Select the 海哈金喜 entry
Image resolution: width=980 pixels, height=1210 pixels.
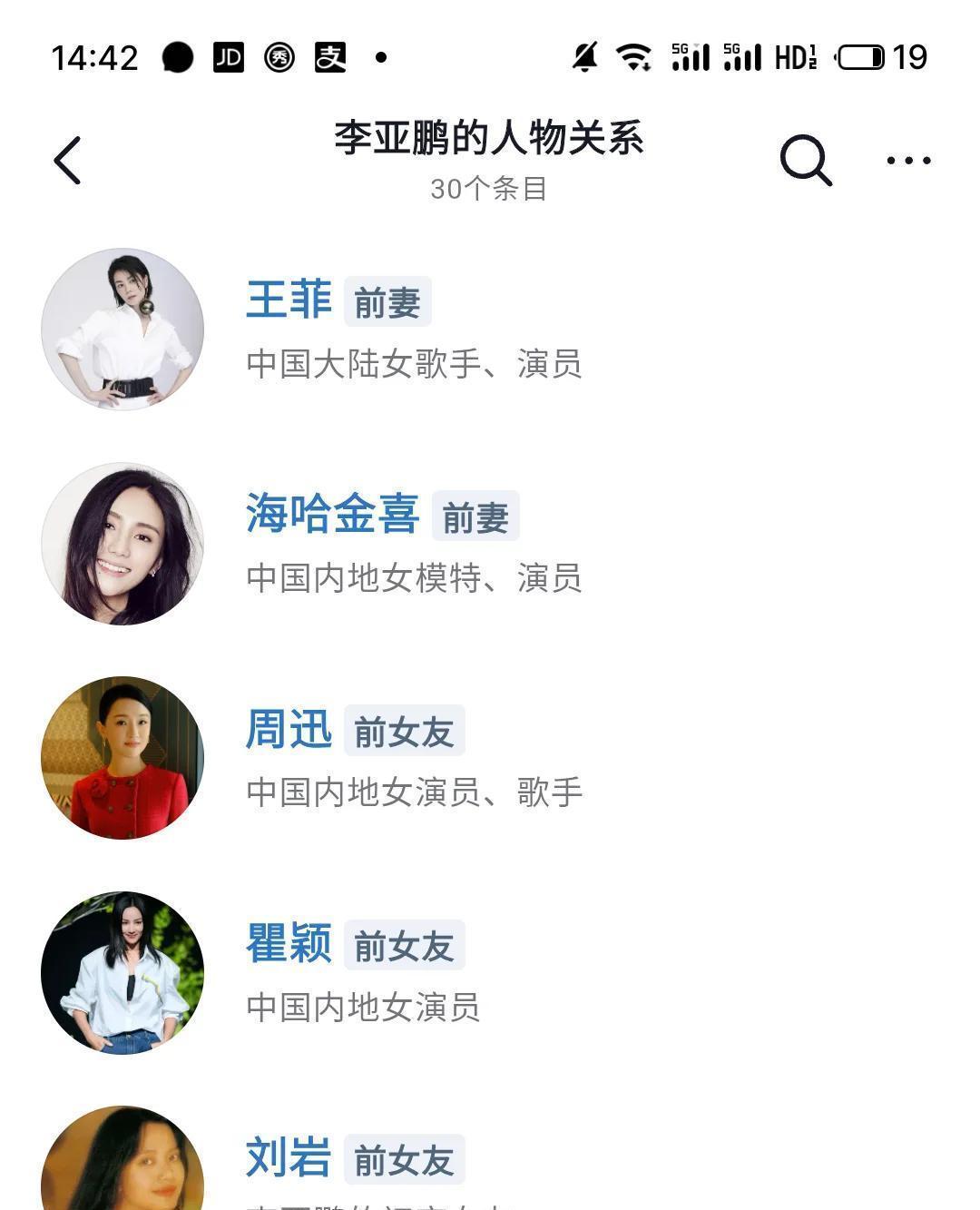[x=332, y=515]
